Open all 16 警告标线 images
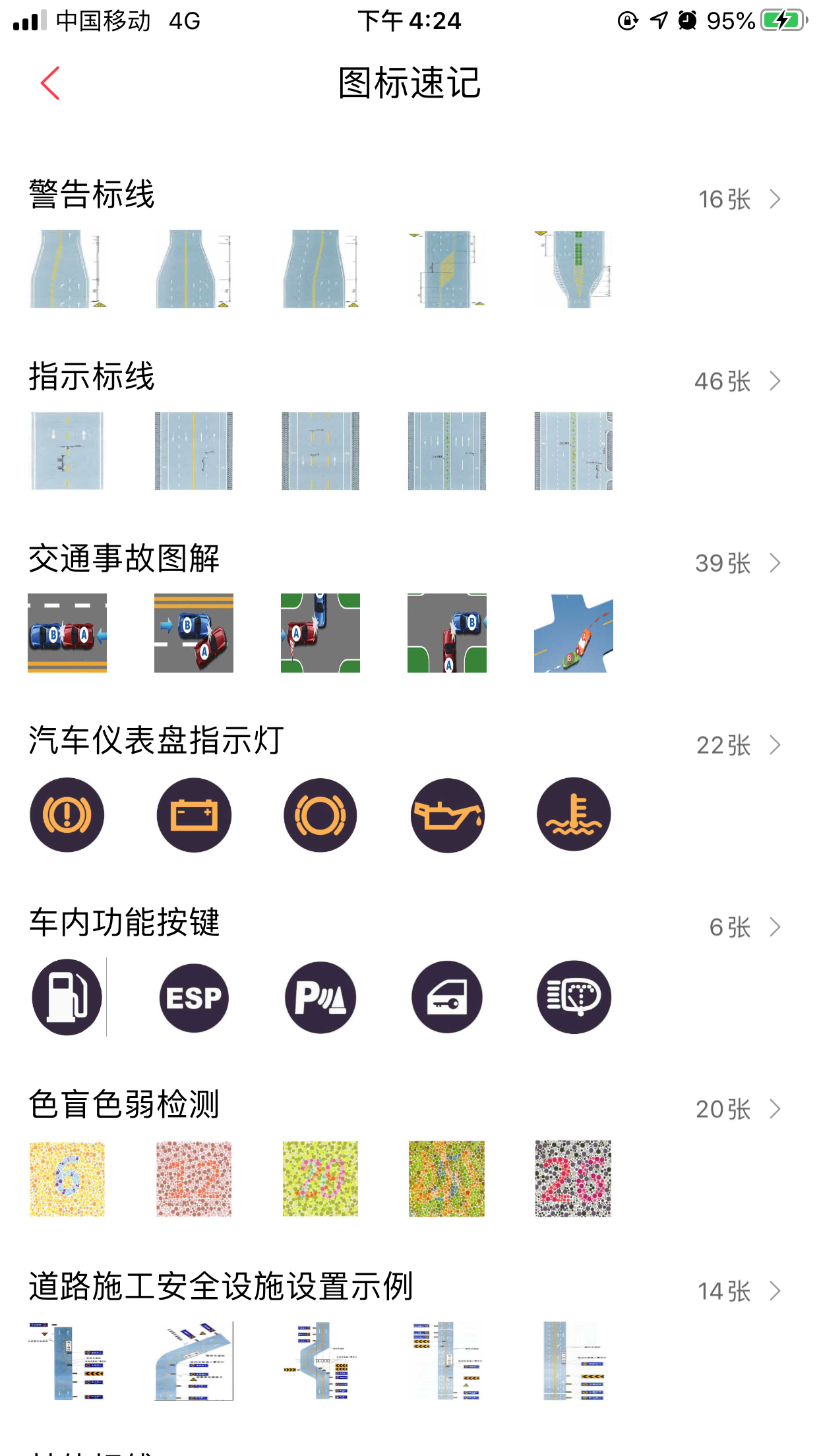 click(x=739, y=199)
